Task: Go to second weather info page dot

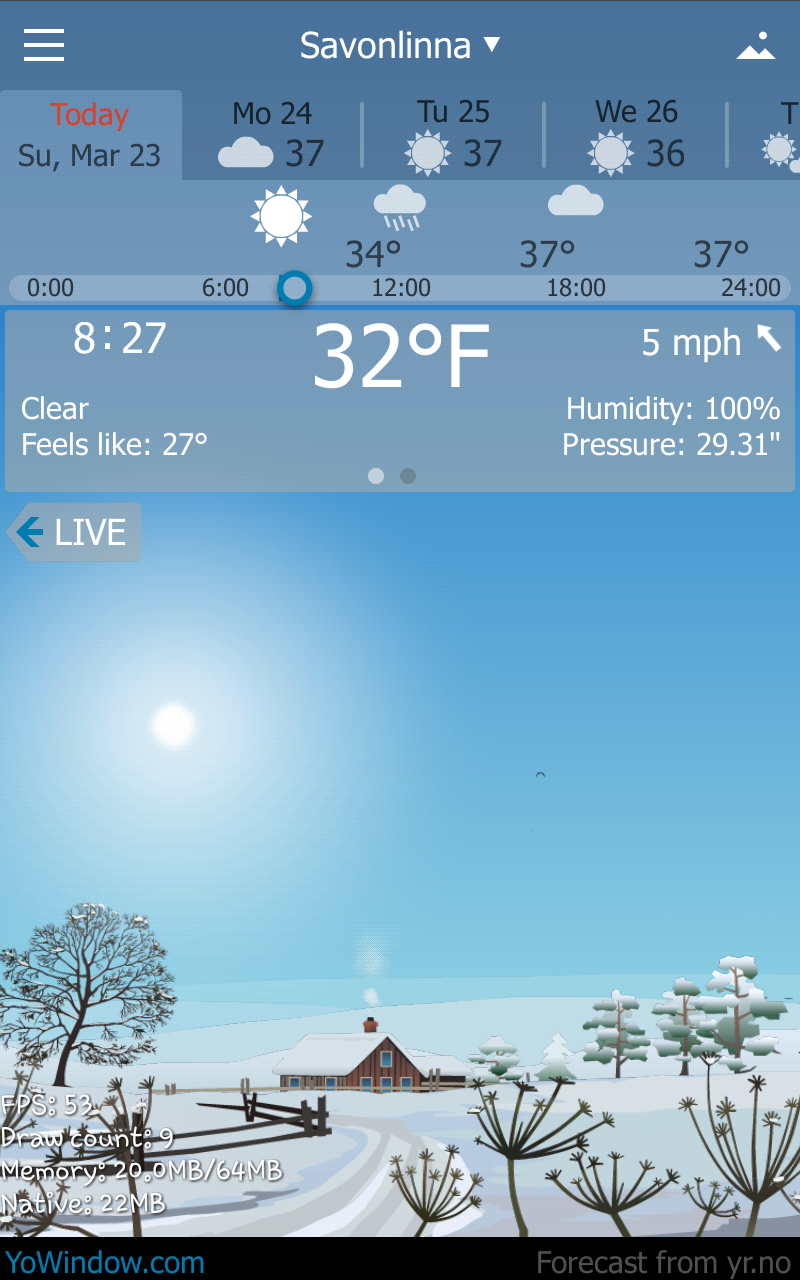Action: pyautogui.click(x=408, y=476)
